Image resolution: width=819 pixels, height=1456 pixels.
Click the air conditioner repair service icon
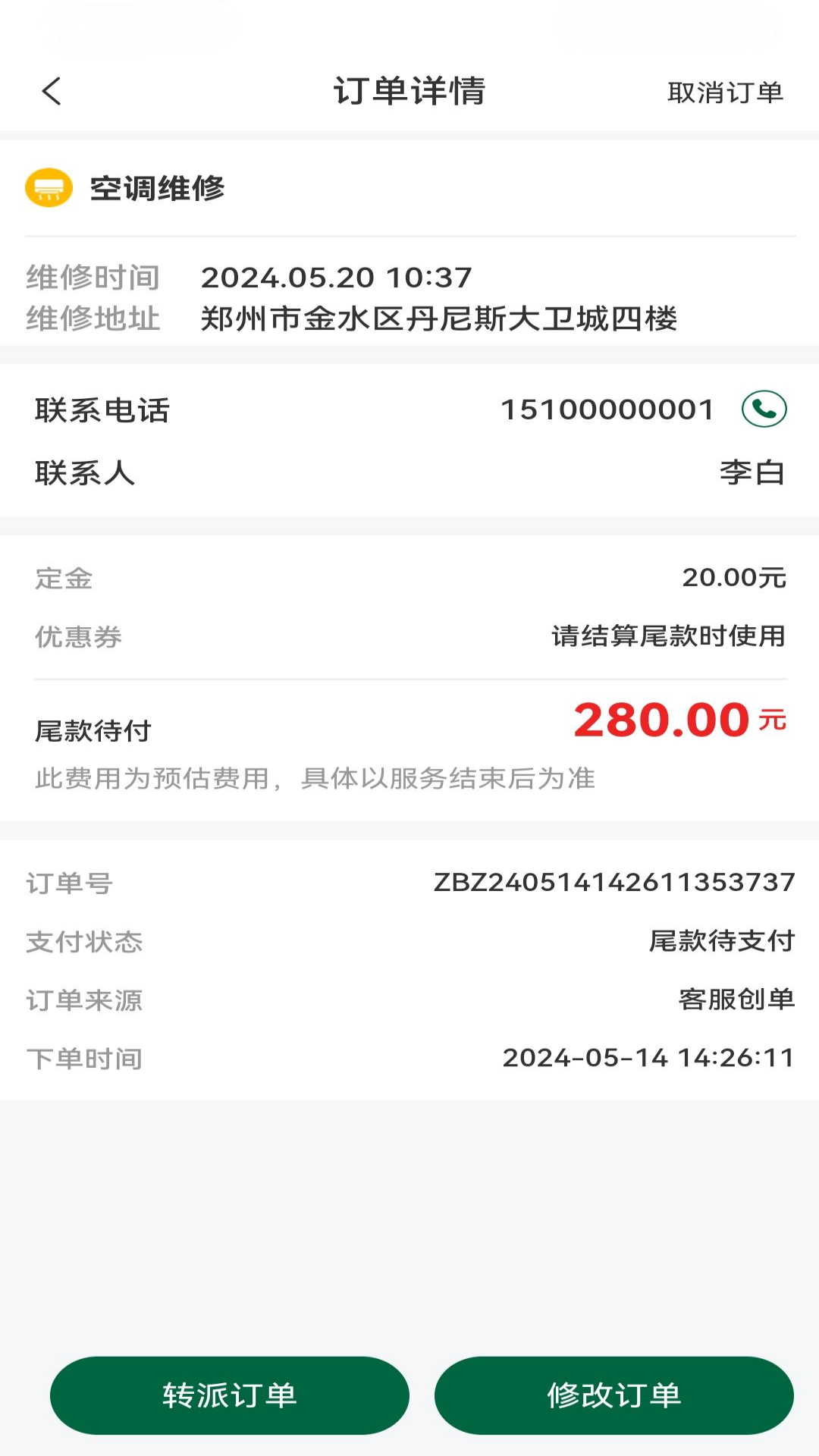click(49, 189)
